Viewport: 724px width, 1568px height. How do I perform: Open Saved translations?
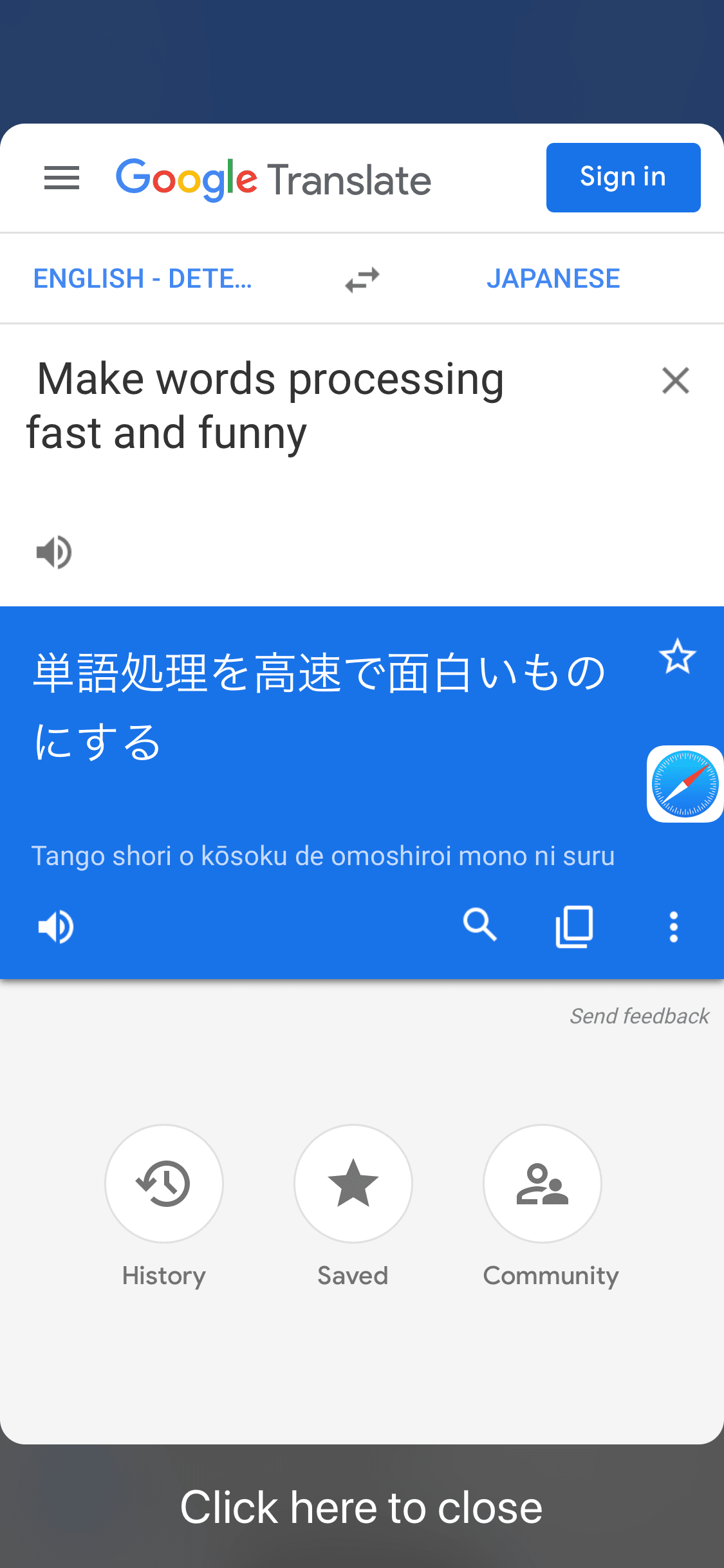353,1183
